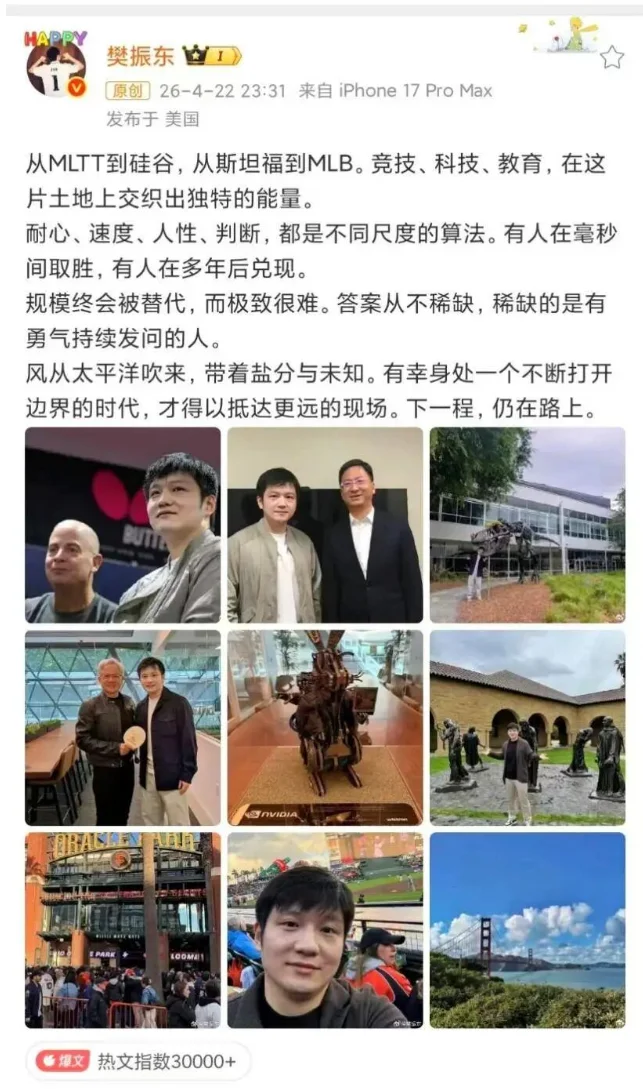Open 樊振东's profile avatar
Screen dimensions: 643x1089
click(x=56, y=68)
